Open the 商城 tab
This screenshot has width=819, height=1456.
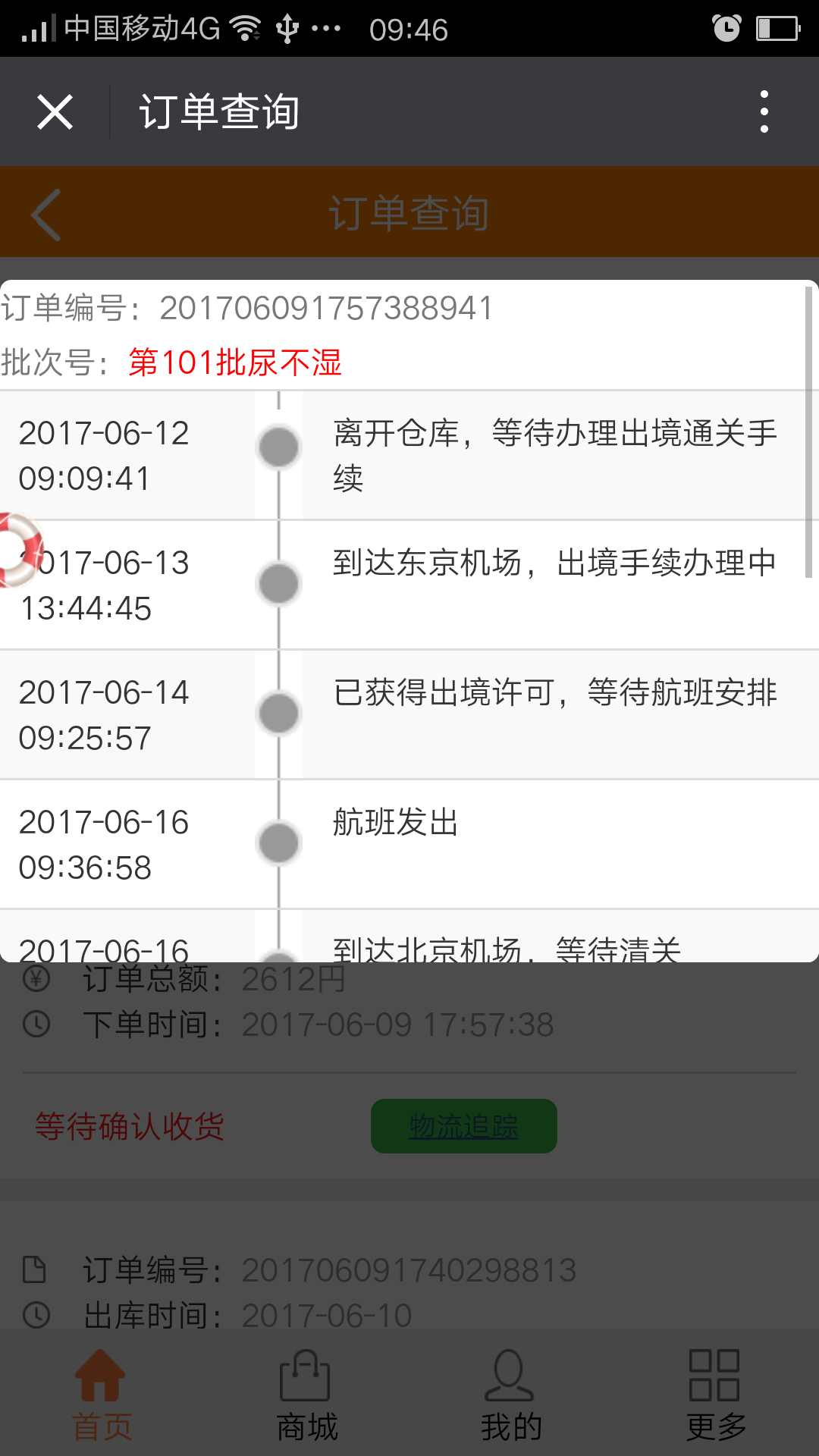[306, 1396]
